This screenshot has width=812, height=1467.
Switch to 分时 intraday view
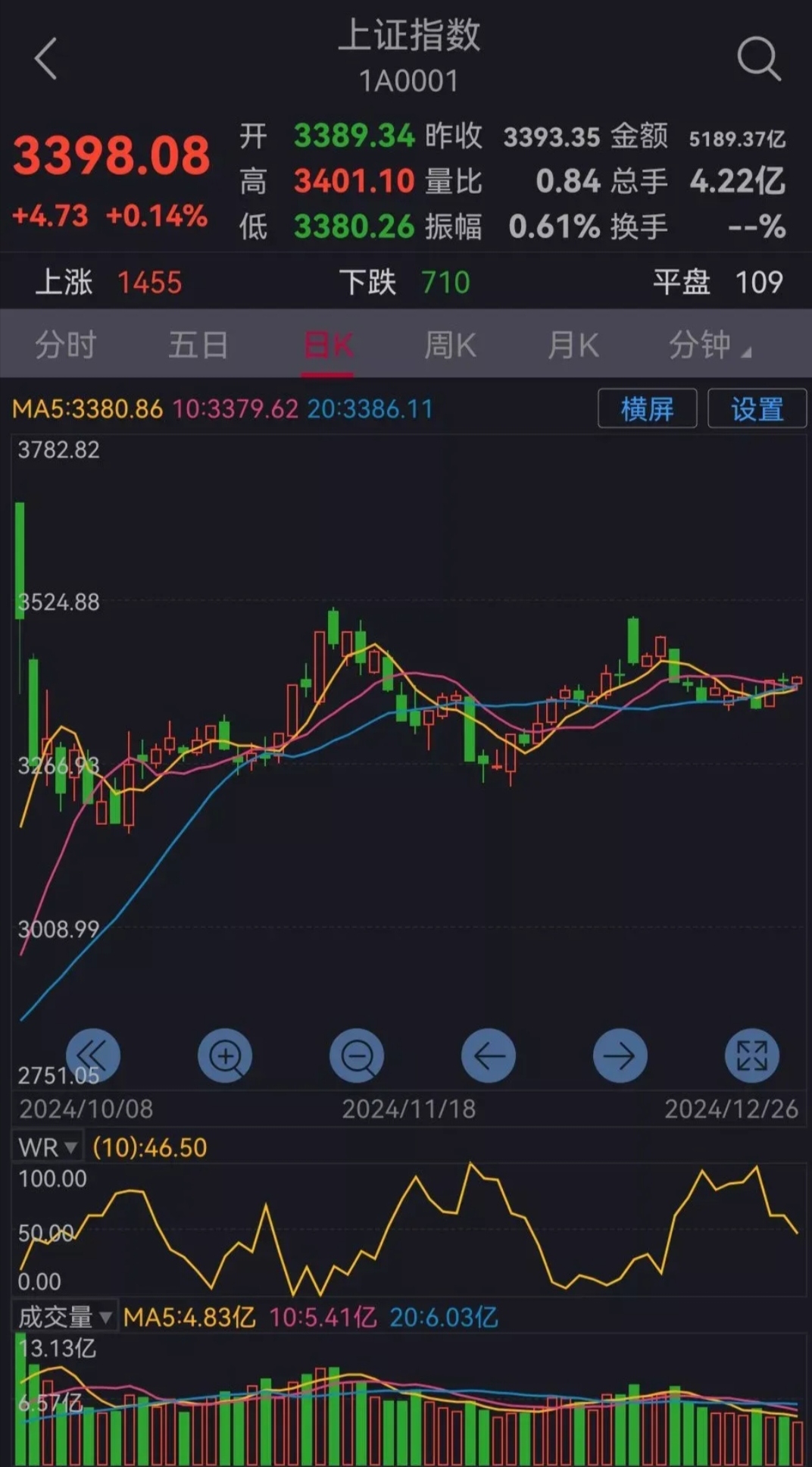(x=64, y=345)
